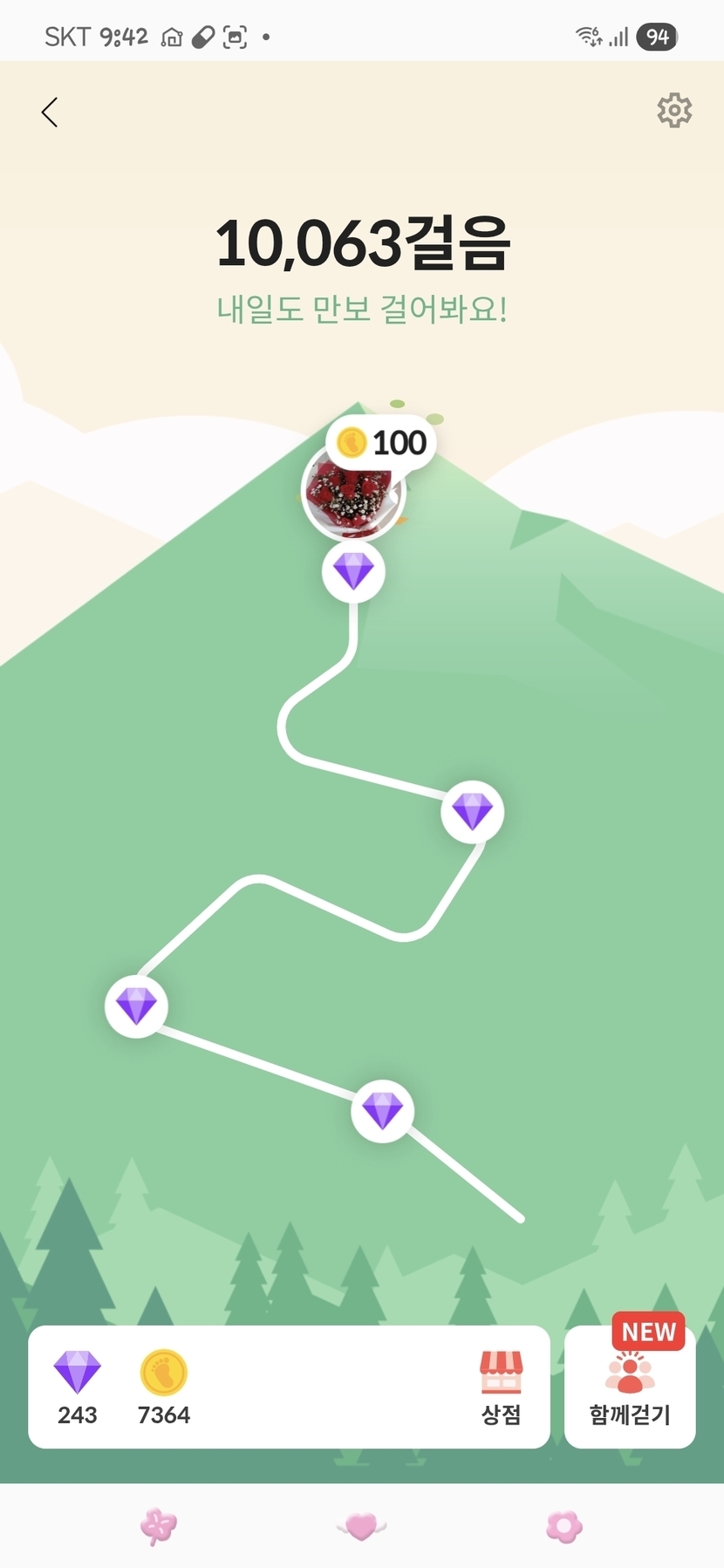Tap the winged heart icon in bottom bar

pyautogui.click(x=361, y=1526)
